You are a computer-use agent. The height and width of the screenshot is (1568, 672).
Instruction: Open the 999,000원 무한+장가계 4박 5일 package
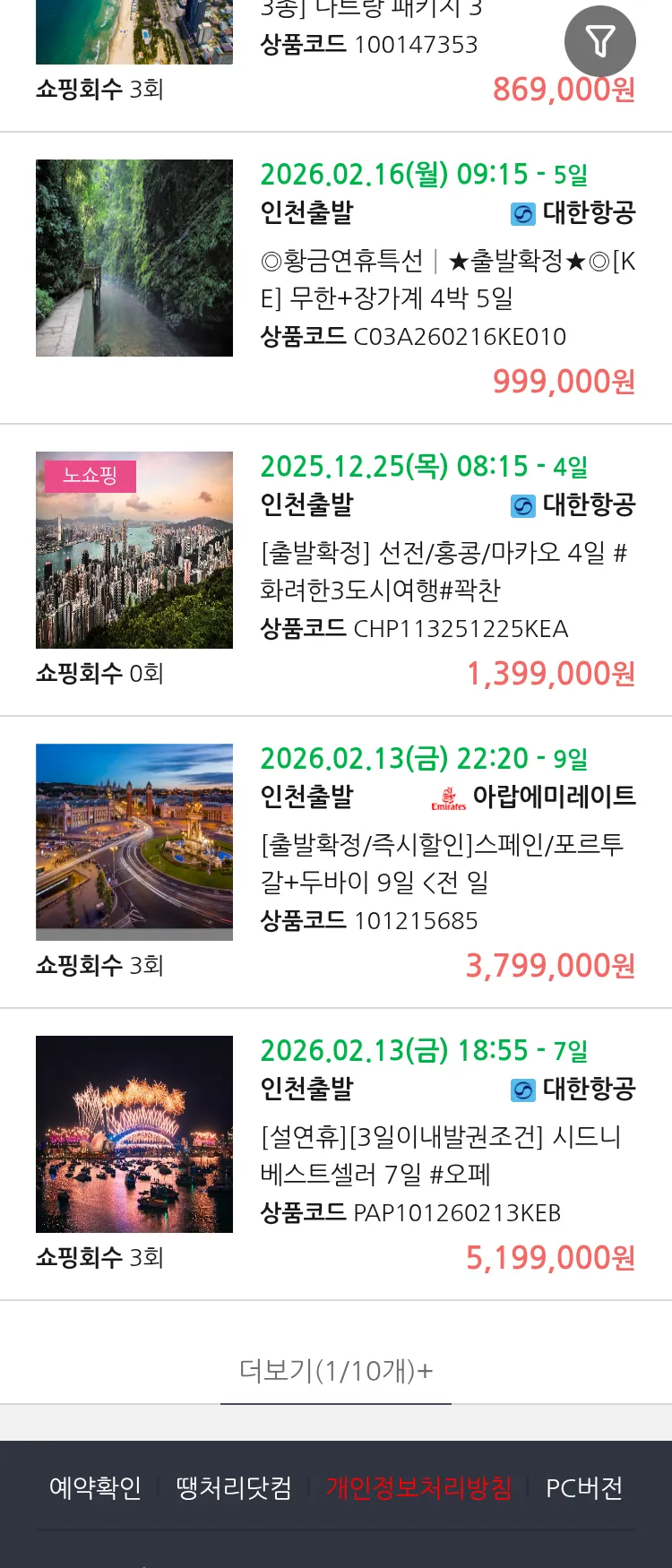(447, 280)
